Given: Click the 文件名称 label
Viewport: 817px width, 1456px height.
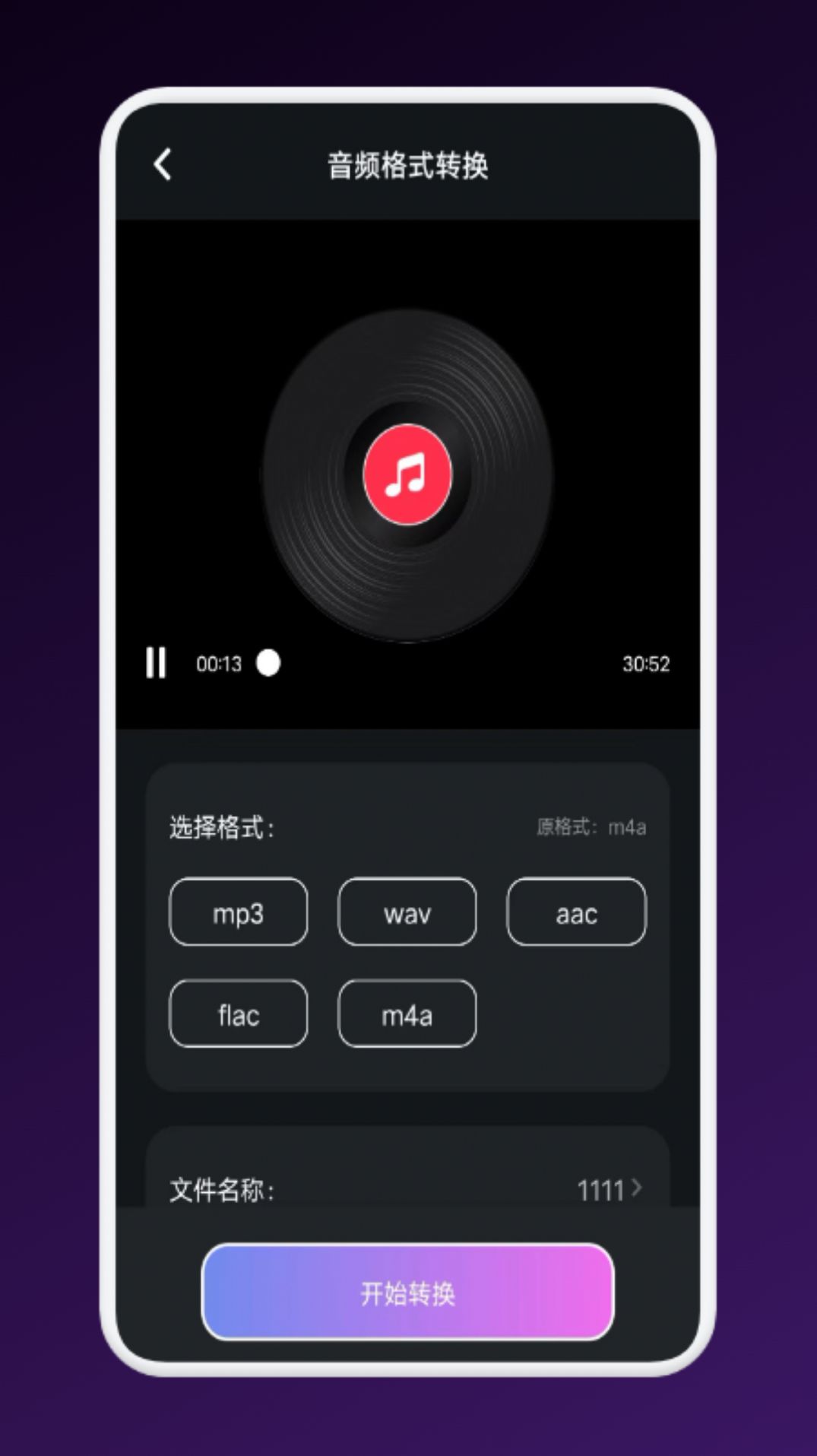Looking at the screenshot, I should tap(220, 1190).
